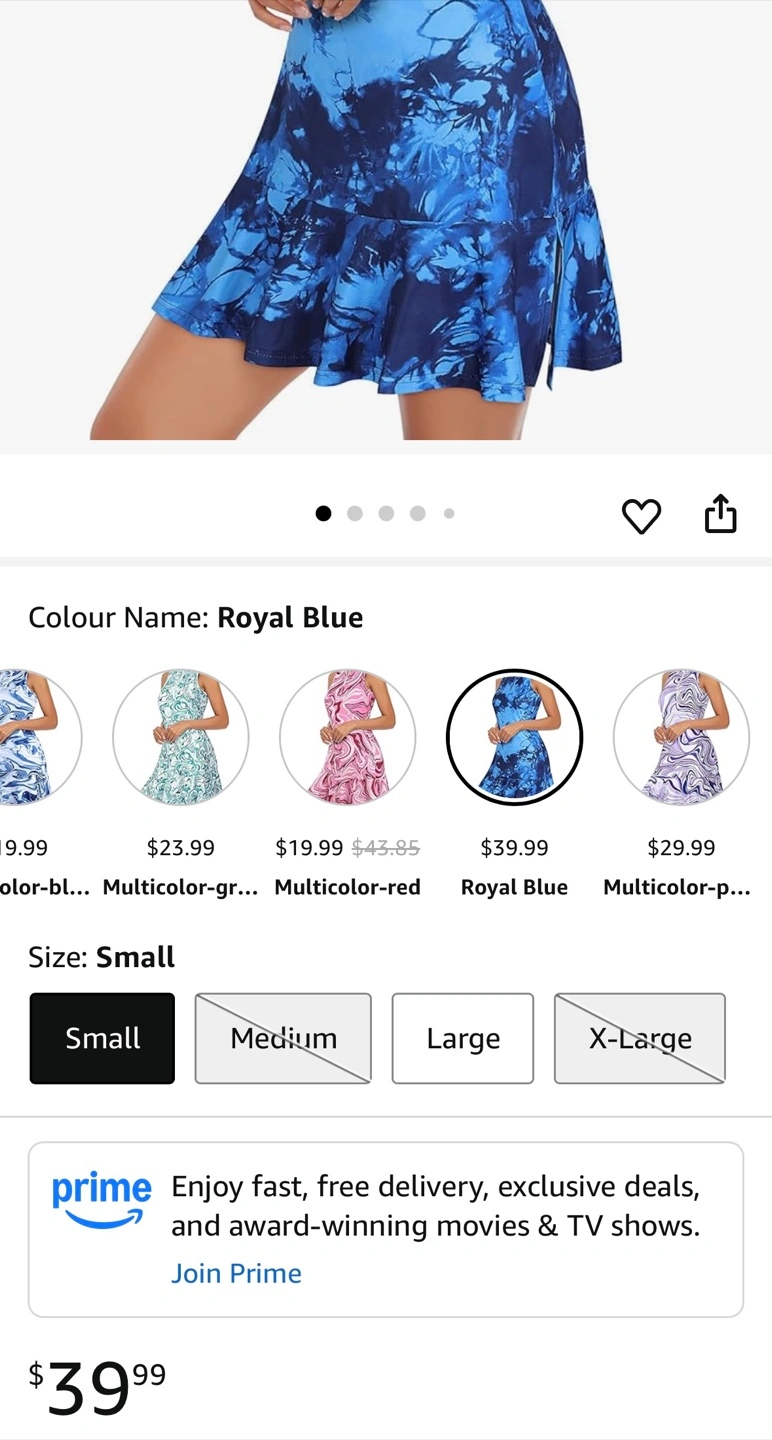The width and height of the screenshot is (772, 1440).
Task: Choose the Multicolor-red colour option
Action: [347, 737]
